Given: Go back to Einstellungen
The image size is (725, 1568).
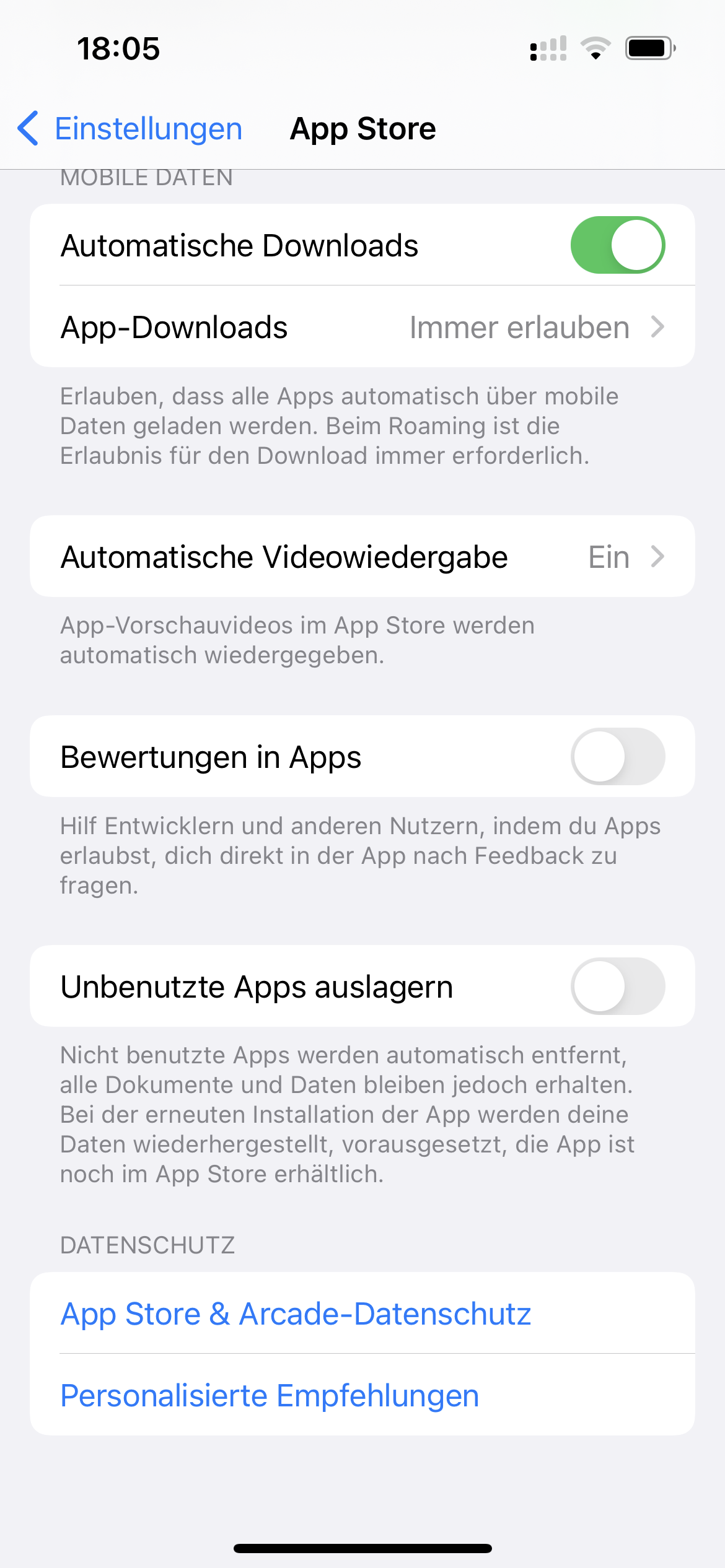Looking at the screenshot, I should pos(130,129).
